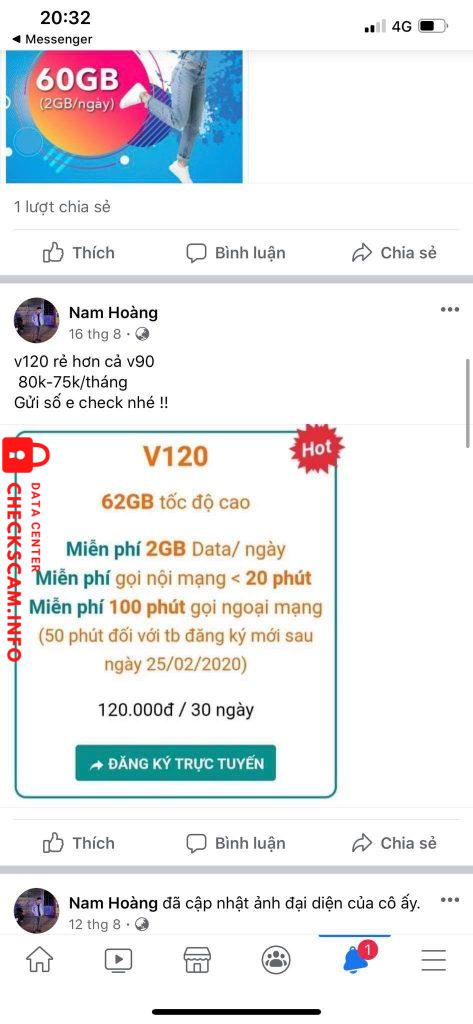Open the overflow menu on the V120 post

[x=449, y=310]
